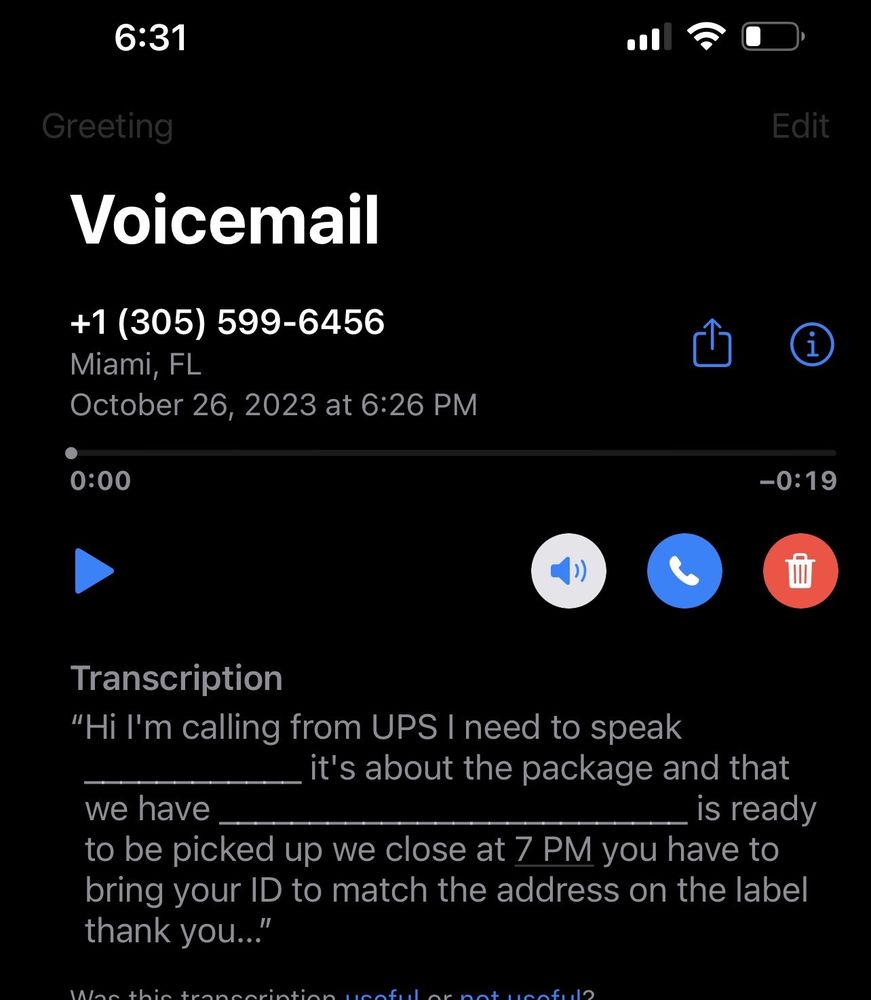Delete this voicemail

pyautogui.click(x=800, y=571)
